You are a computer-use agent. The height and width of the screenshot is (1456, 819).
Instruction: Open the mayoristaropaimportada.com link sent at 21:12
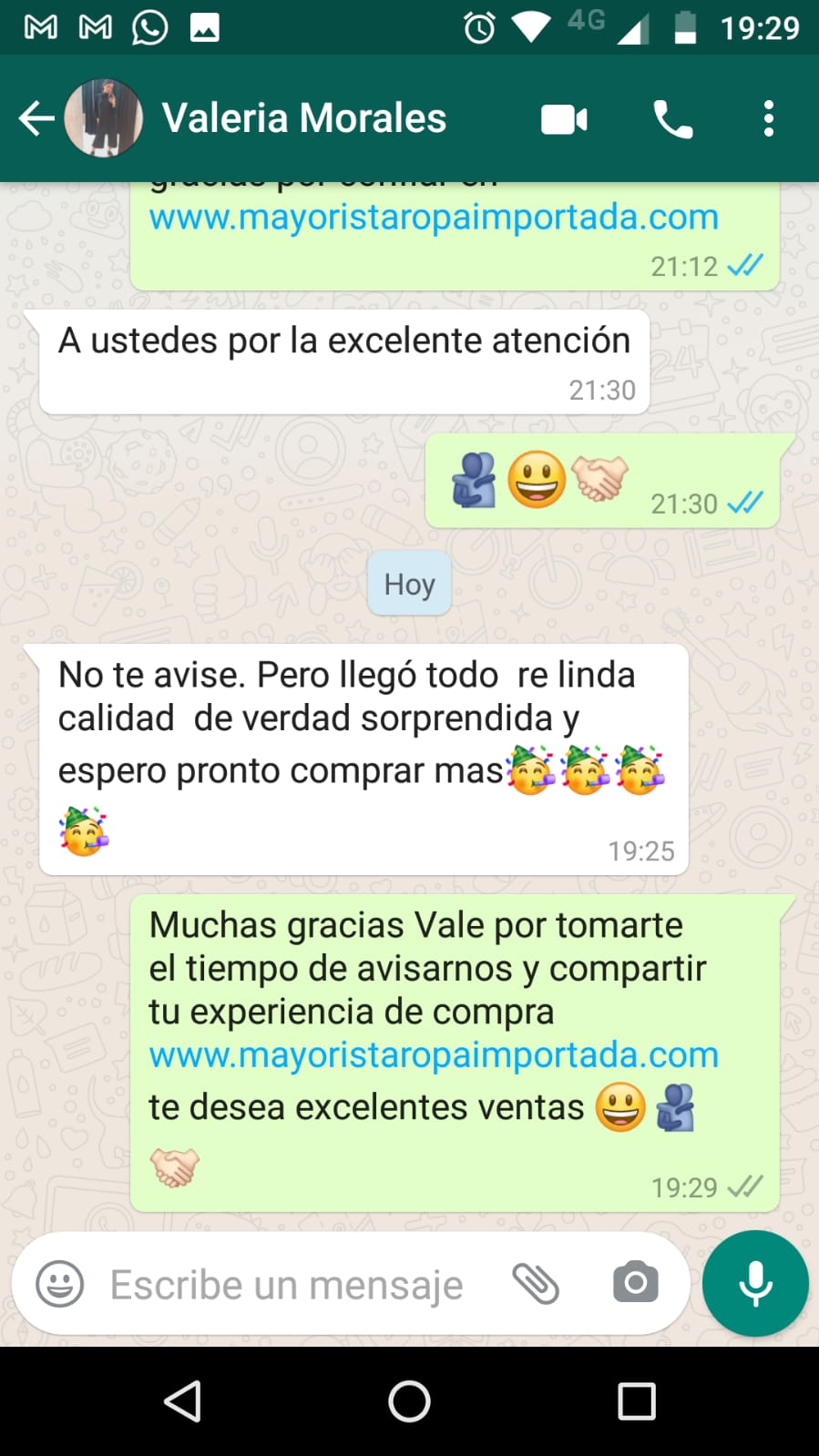coord(434,218)
